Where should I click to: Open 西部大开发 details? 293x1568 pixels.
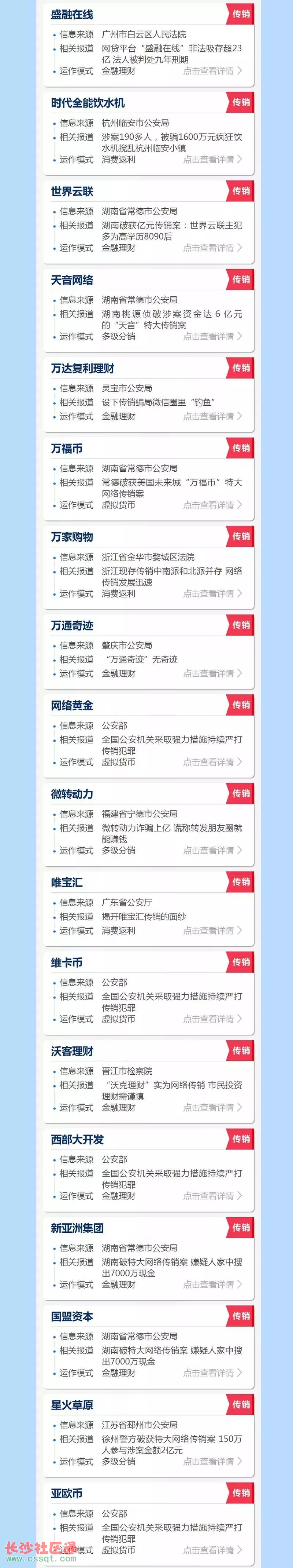coord(212,1196)
